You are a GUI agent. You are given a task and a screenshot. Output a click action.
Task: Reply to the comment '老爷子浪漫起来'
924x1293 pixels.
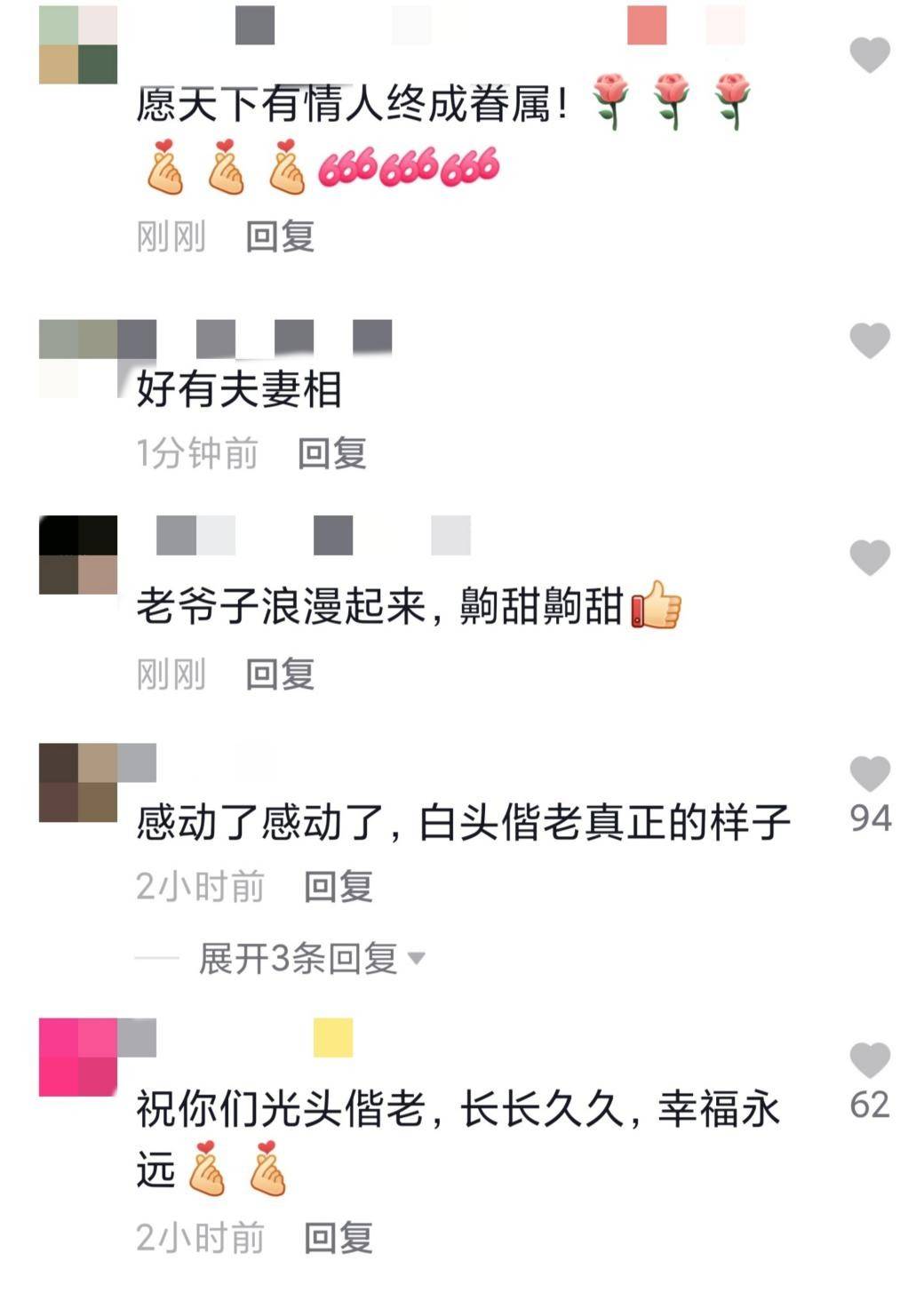click(280, 674)
